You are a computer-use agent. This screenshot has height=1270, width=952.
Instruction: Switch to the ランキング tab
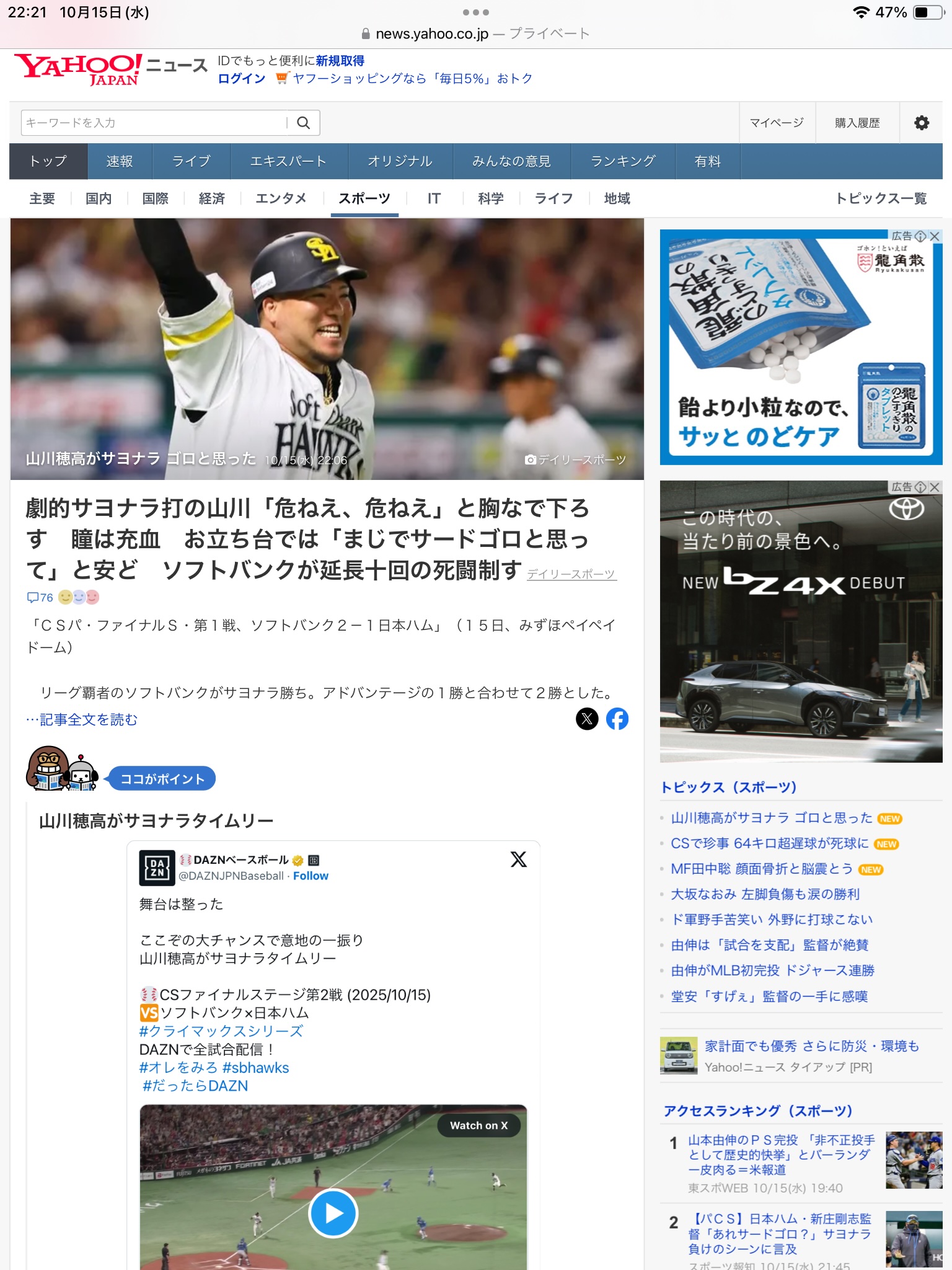click(623, 161)
